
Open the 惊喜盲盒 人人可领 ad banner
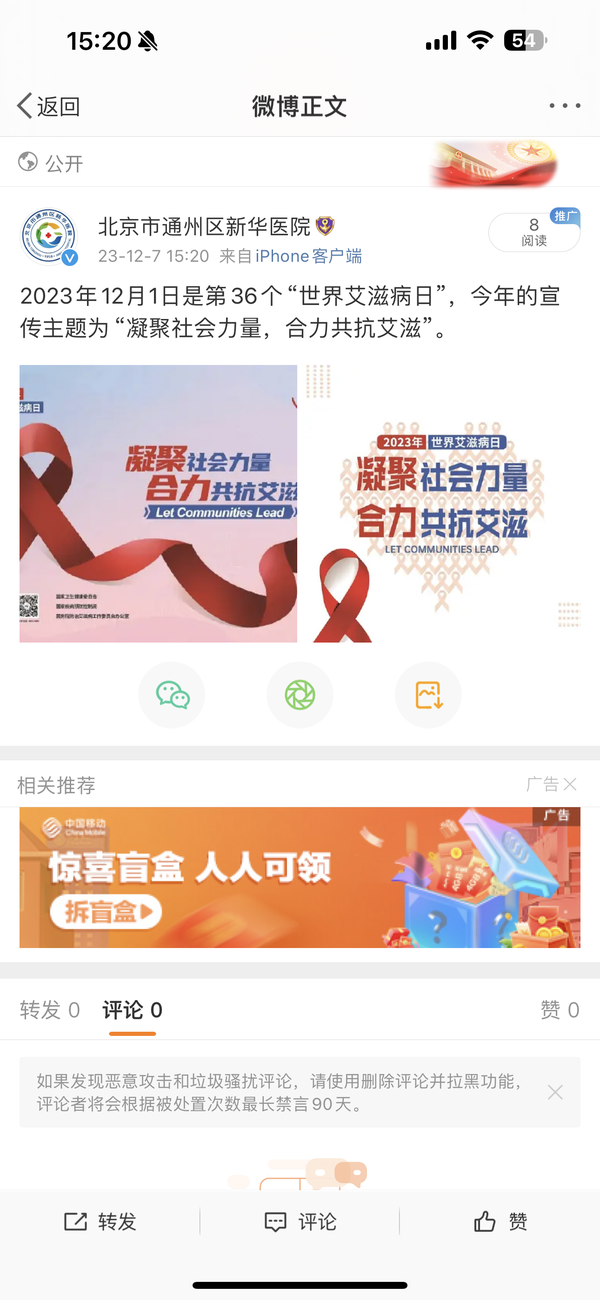pyautogui.click(x=300, y=877)
